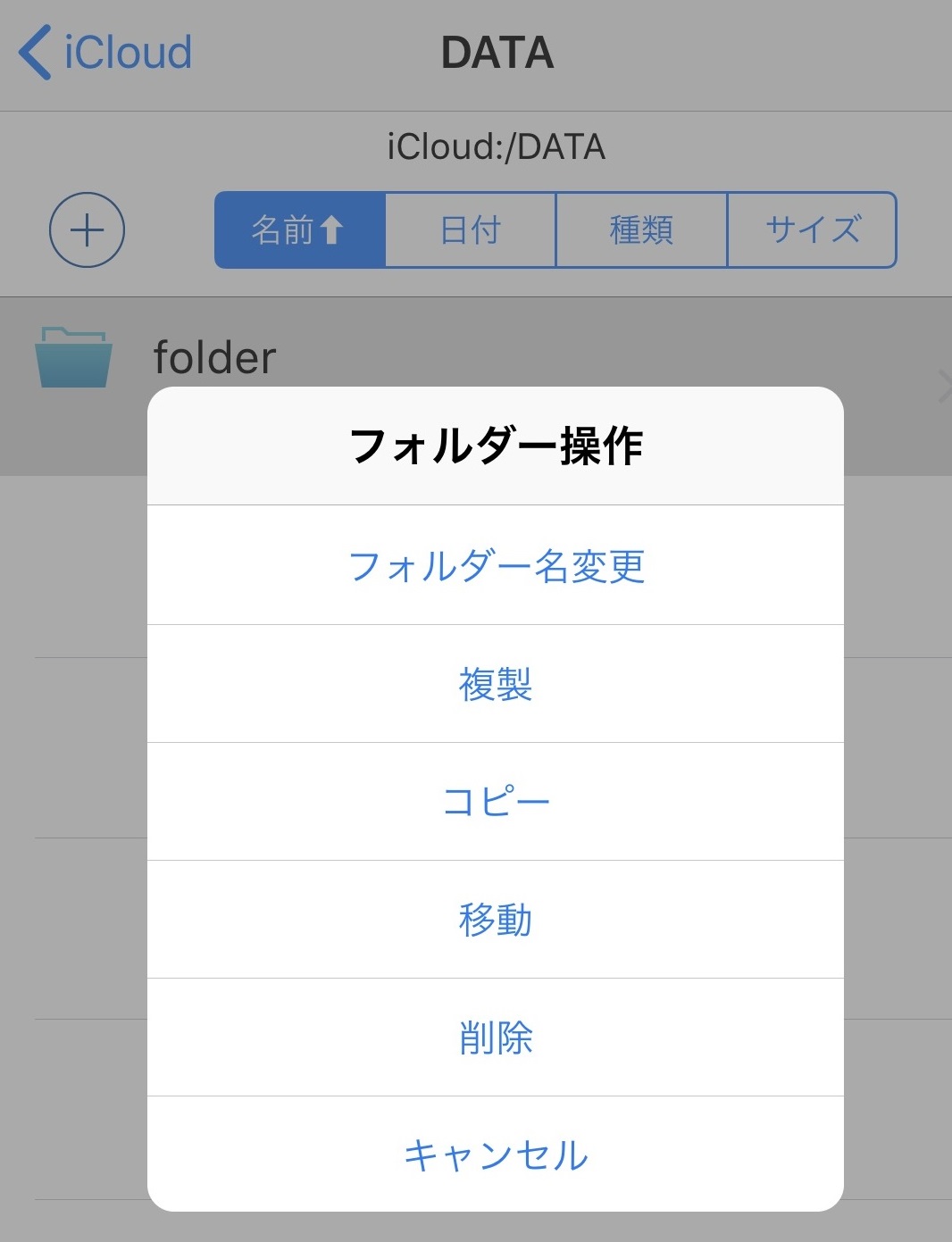Sort files by 種類

tap(639, 229)
